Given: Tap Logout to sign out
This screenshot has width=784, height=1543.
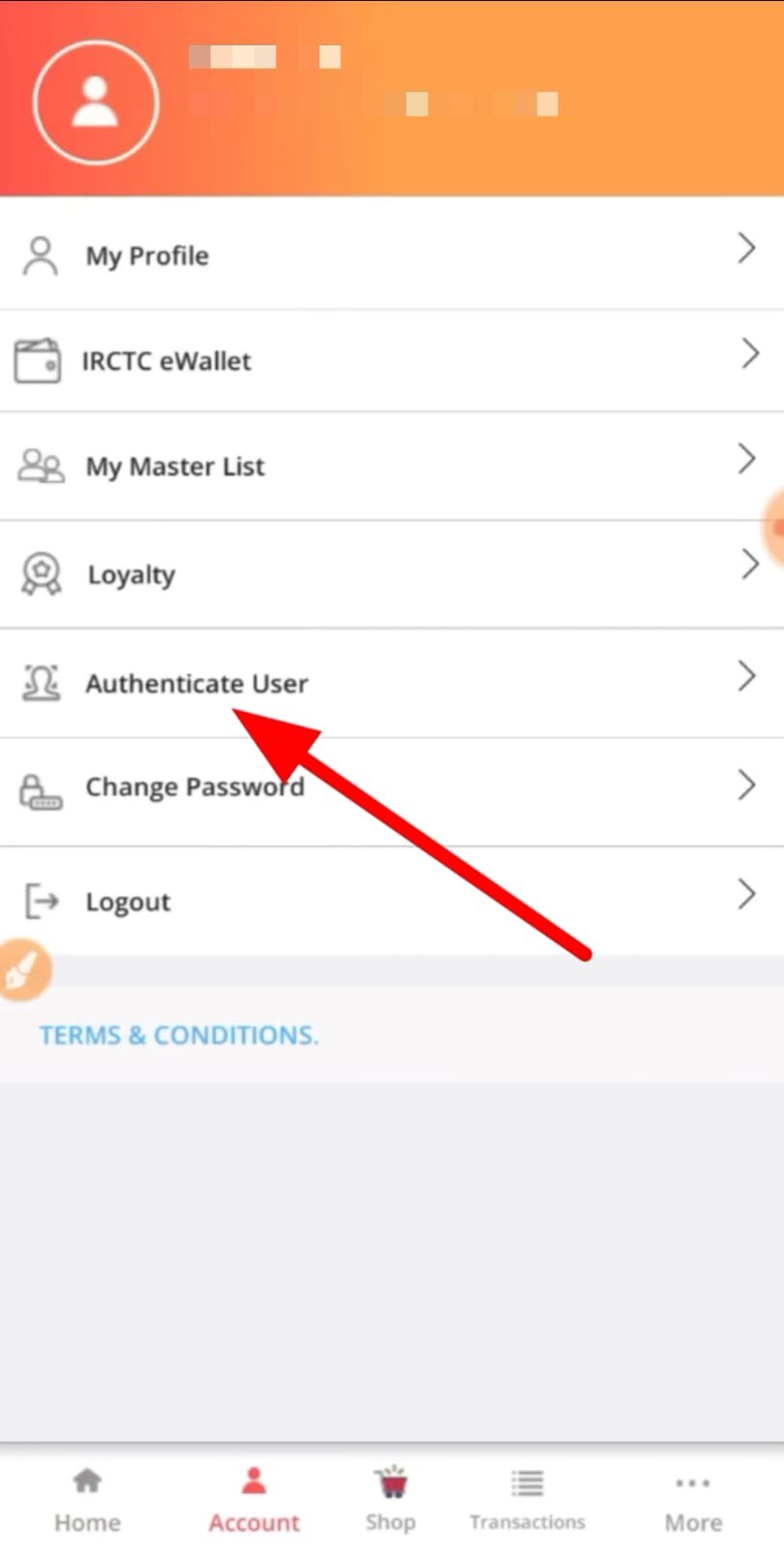Looking at the screenshot, I should 127,901.
